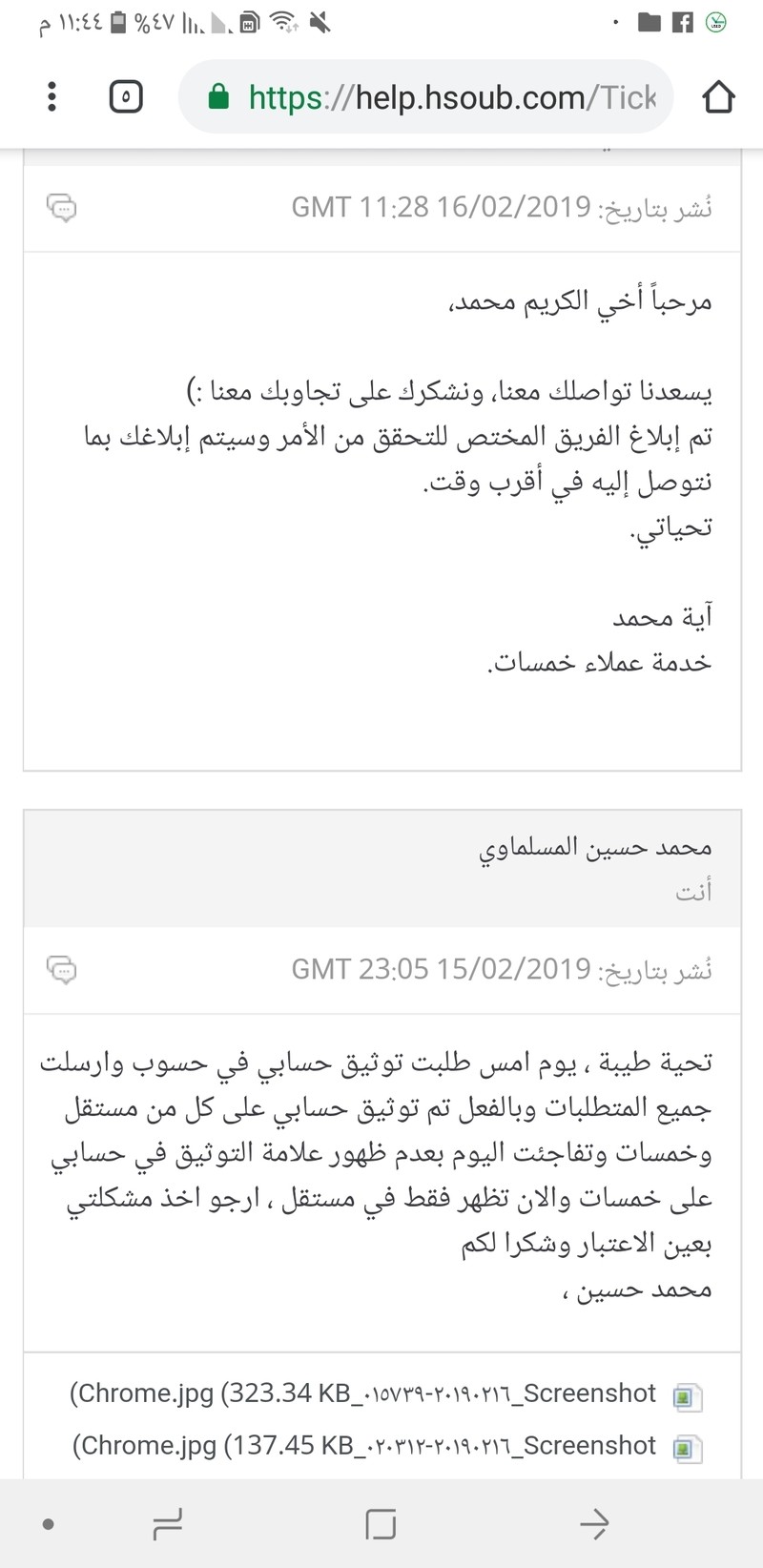Viewport: 763px width, 1568px height.
Task: Open the attachment icon beside the 323.34 KB file
Action: pyautogui.click(x=689, y=1397)
